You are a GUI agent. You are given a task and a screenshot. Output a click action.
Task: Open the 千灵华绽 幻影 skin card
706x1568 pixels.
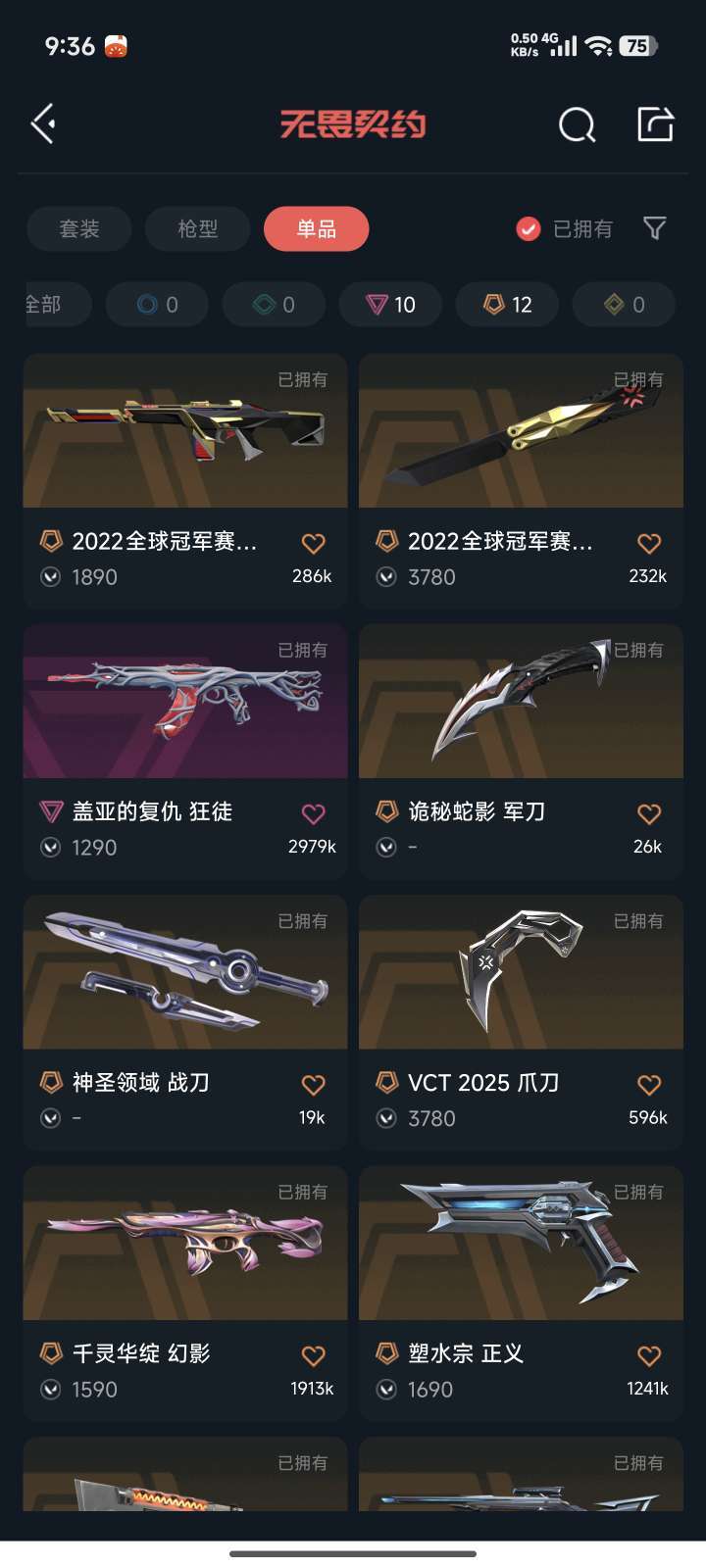click(185, 1292)
